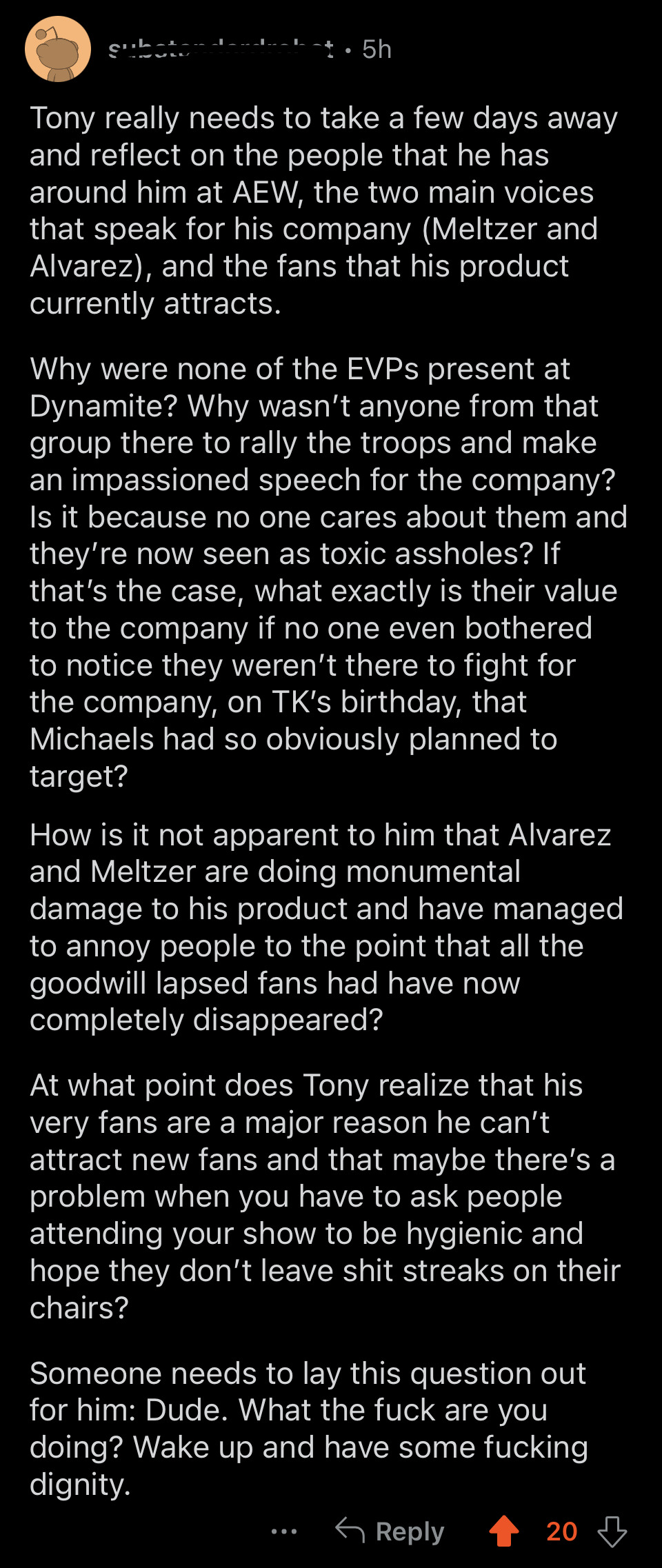
Task: Open the comment's three-dot overflow menu
Action: 284,1531
